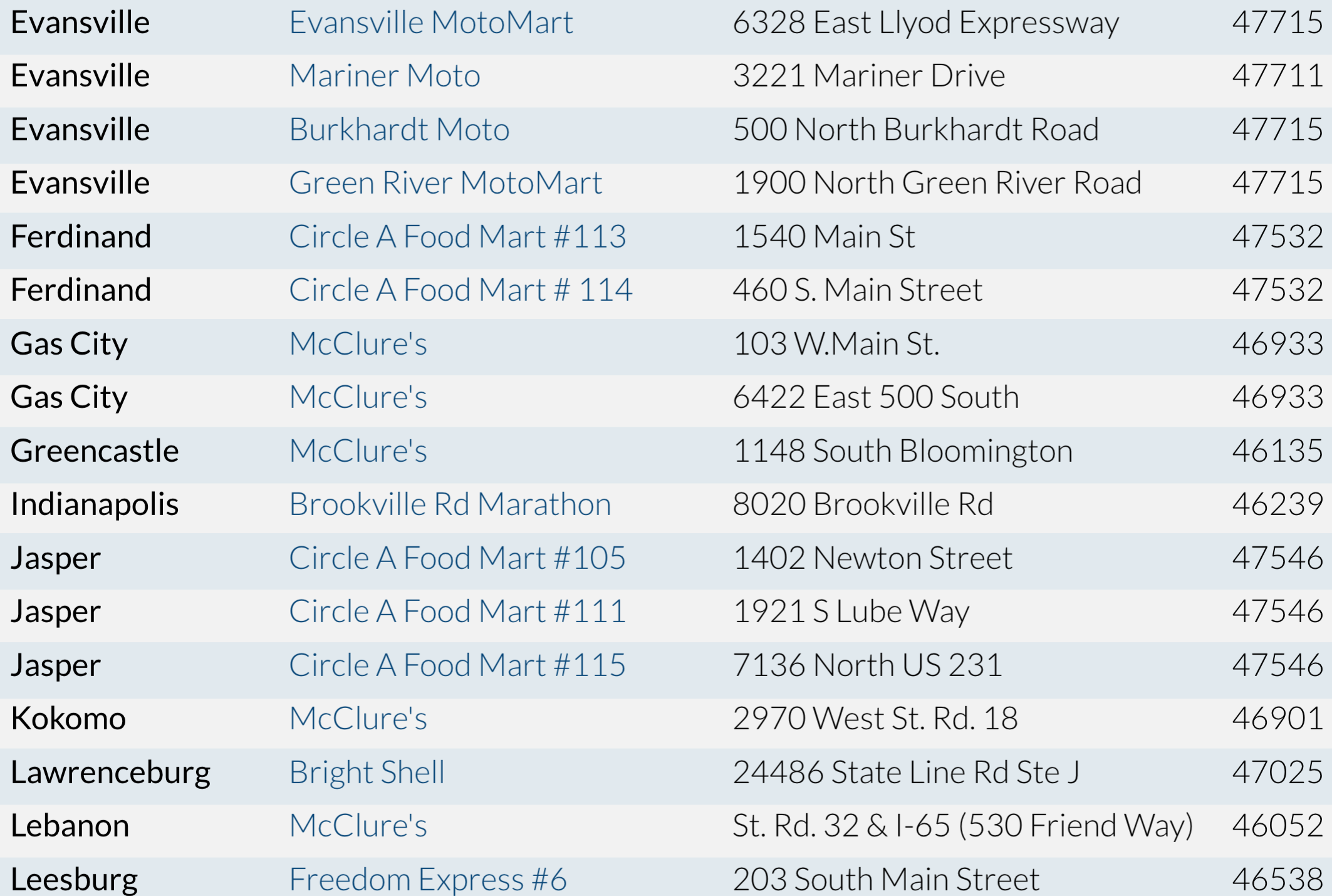Image resolution: width=1332 pixels, height=896 pixels.
Task: View the Kokomo McClure's link
Action: 358,719
